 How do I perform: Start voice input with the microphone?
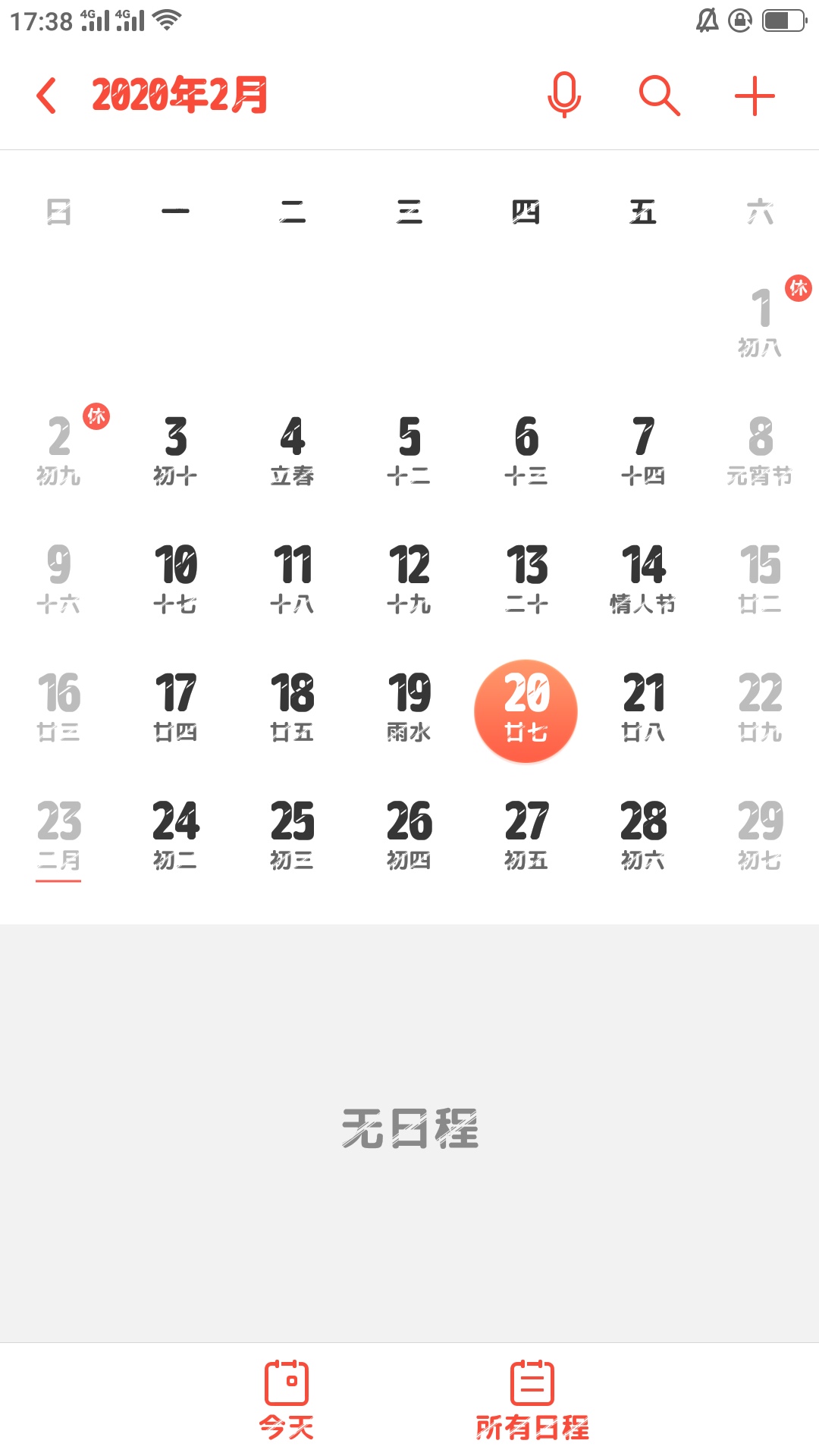[564, 96]
